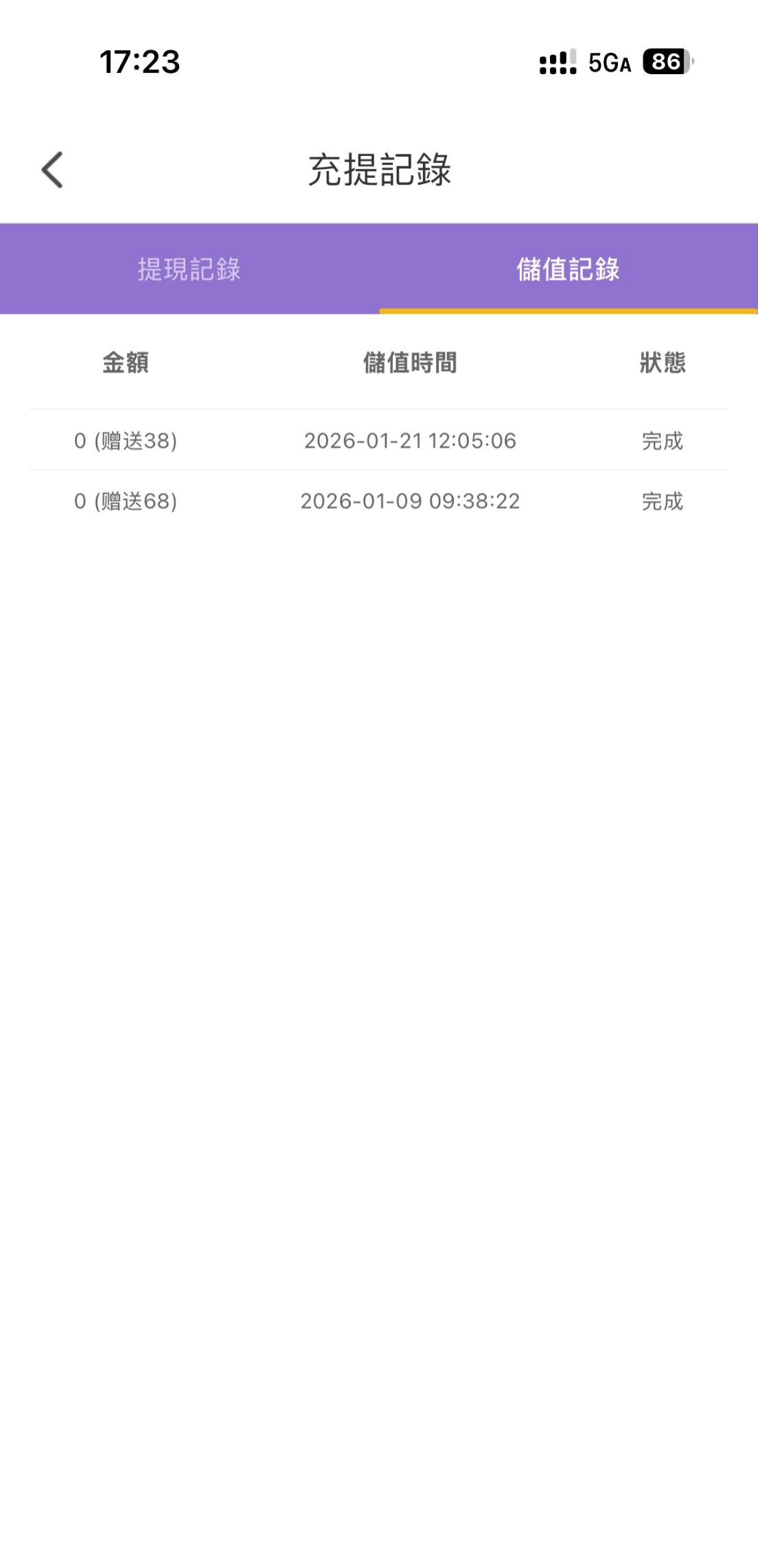Go back using the top-left arrow
Viewport: 758px width, 1568px height.
pos(52,170)
